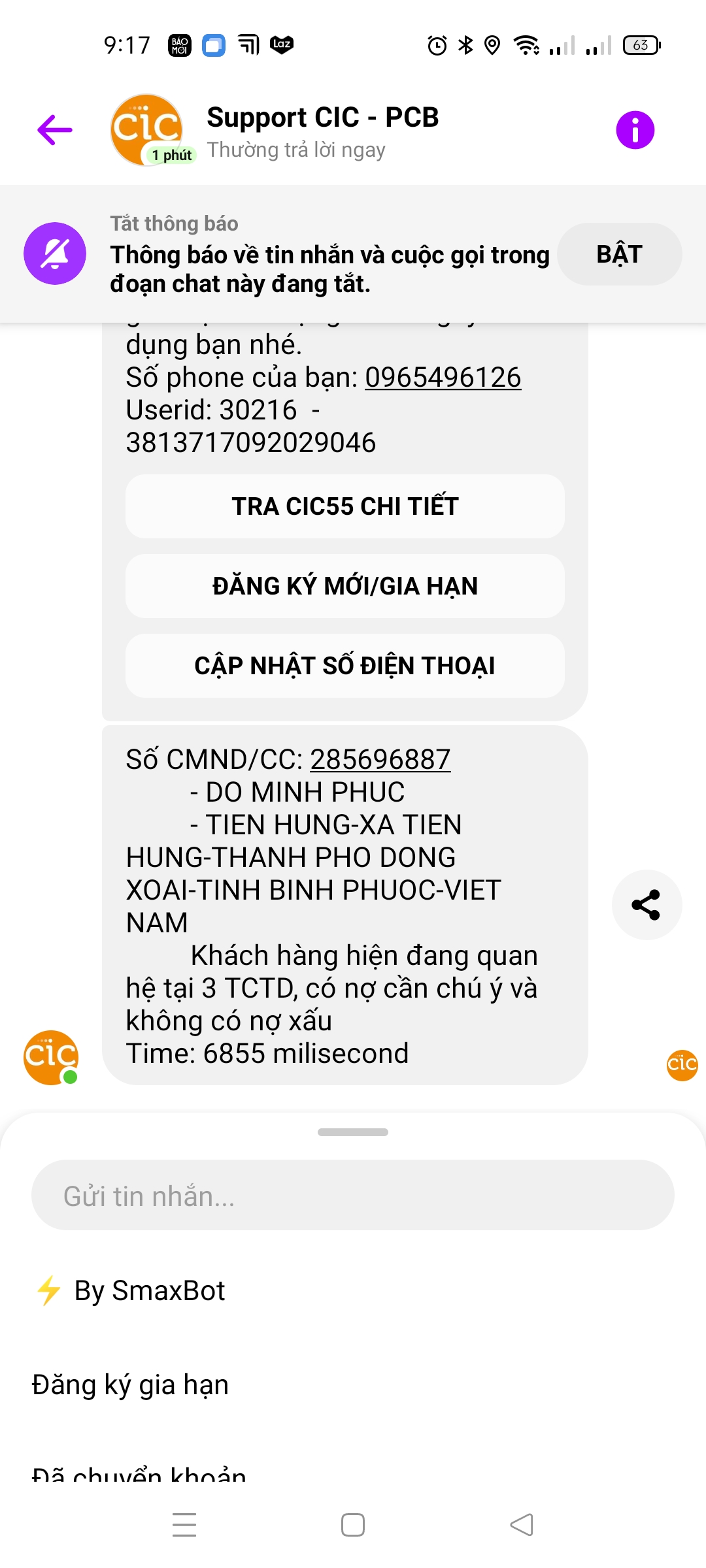The image size is (706, 1568).
Task: Go back using the purple arrow
Action: pyautogui.click(x=55, y=130)
